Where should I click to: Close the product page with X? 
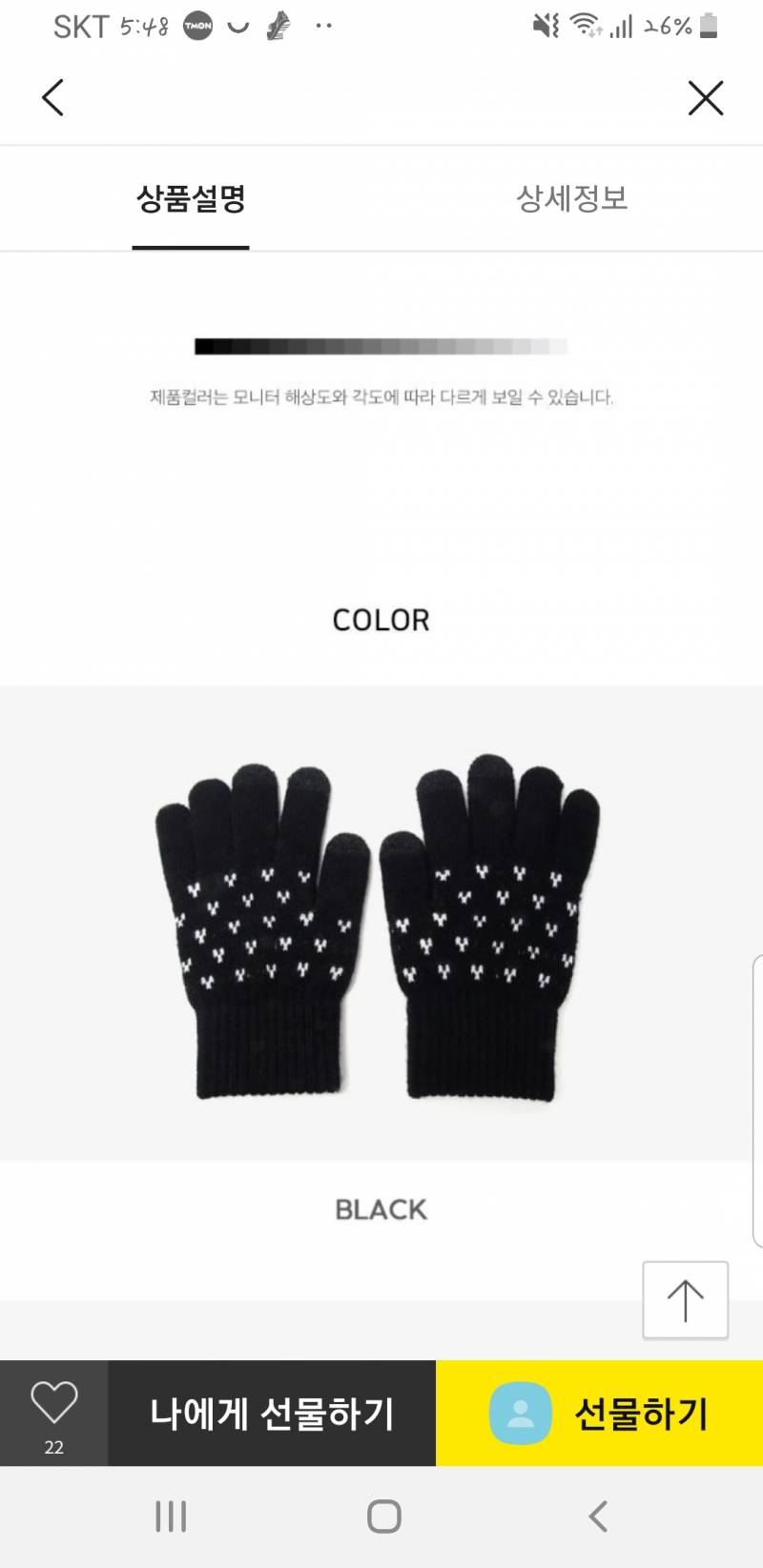(x=706, y=97)
